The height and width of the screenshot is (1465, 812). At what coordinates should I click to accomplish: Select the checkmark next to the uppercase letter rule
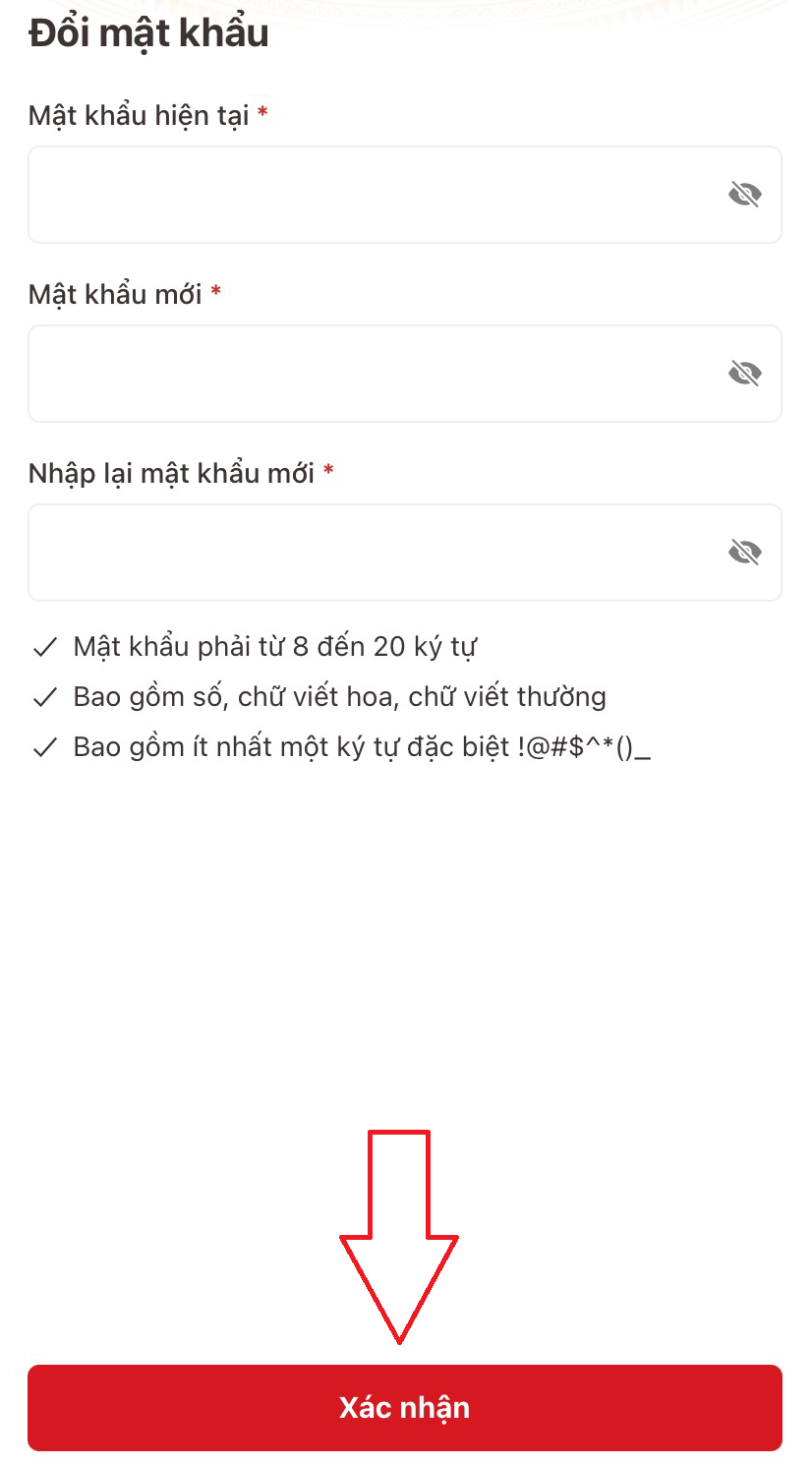click(x=44, y=697)
